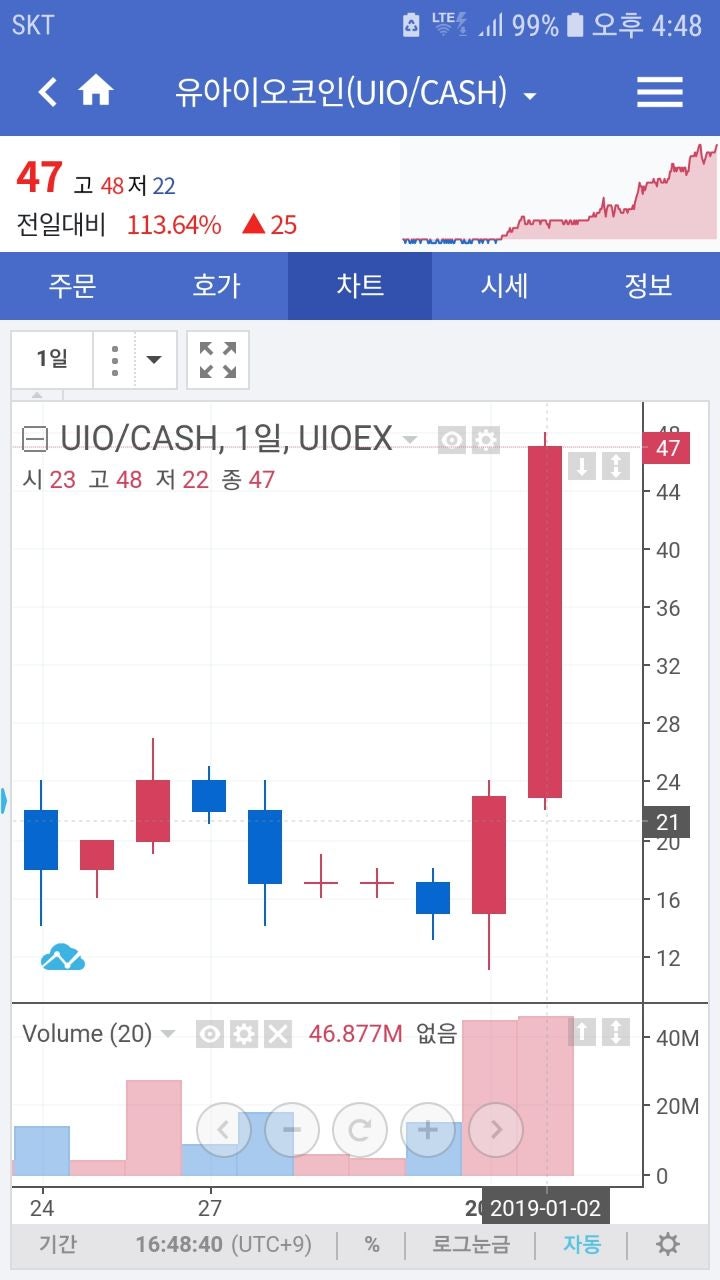The width and height of the screenshot is (720, 1280).
Task: Toggle 자동 auto-scaling mode
Action: pyautogui.click(x=583, y=1244)
